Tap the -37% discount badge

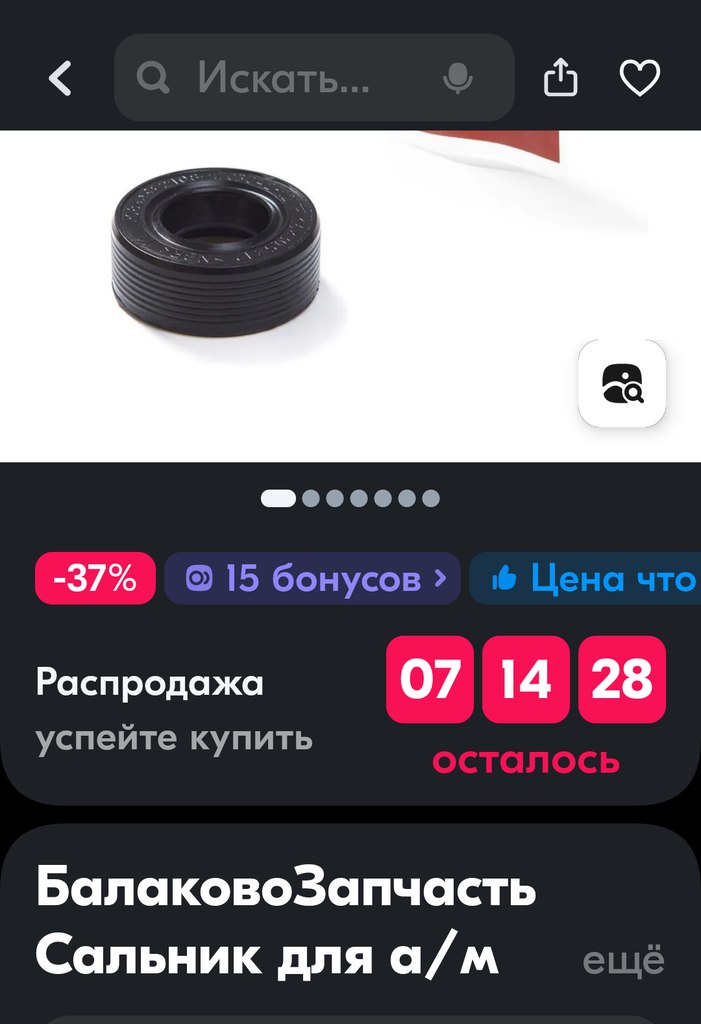[x=95, y=579]
